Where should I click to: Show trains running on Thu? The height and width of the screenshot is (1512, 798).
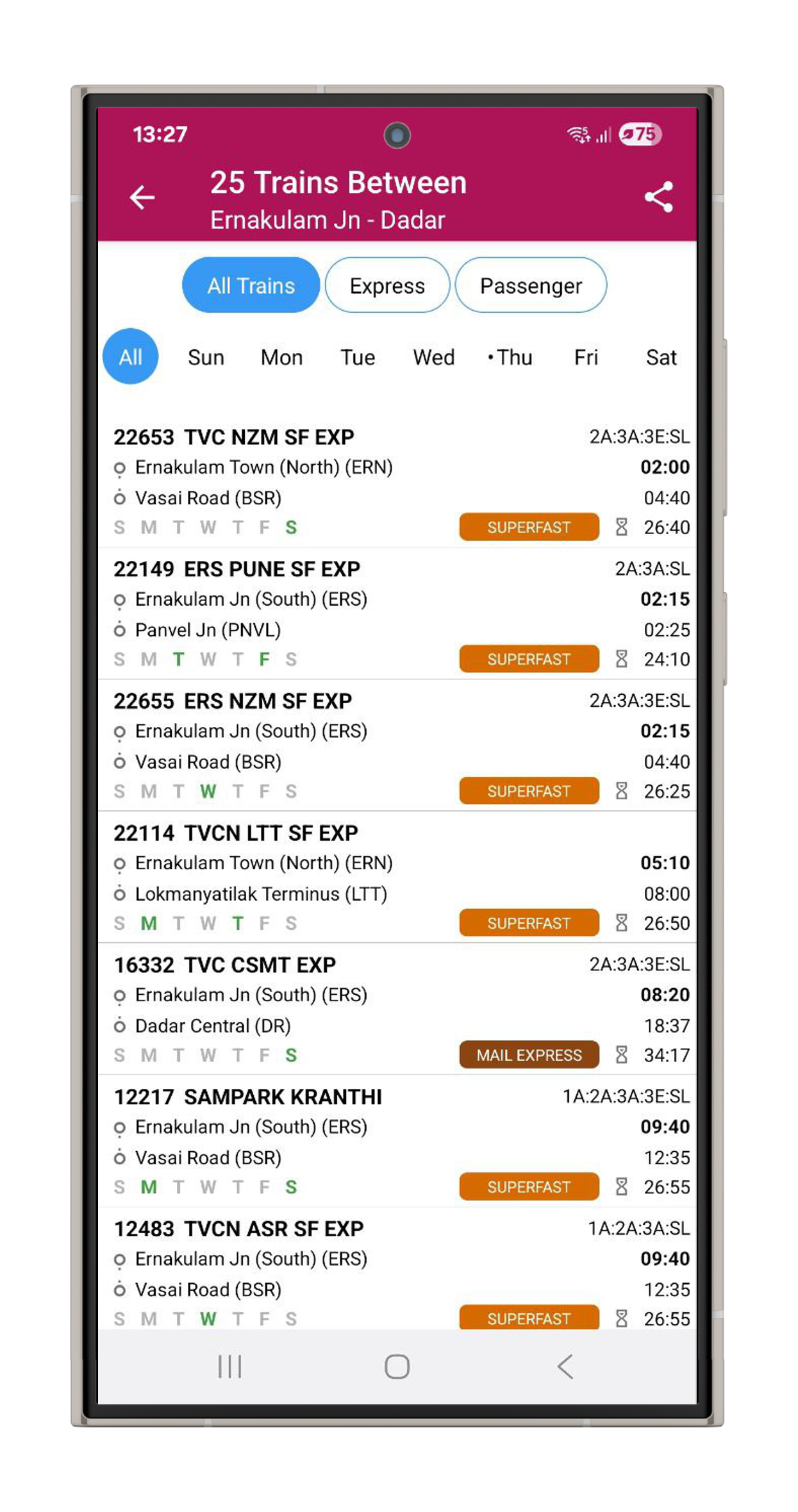coord(511,358)
